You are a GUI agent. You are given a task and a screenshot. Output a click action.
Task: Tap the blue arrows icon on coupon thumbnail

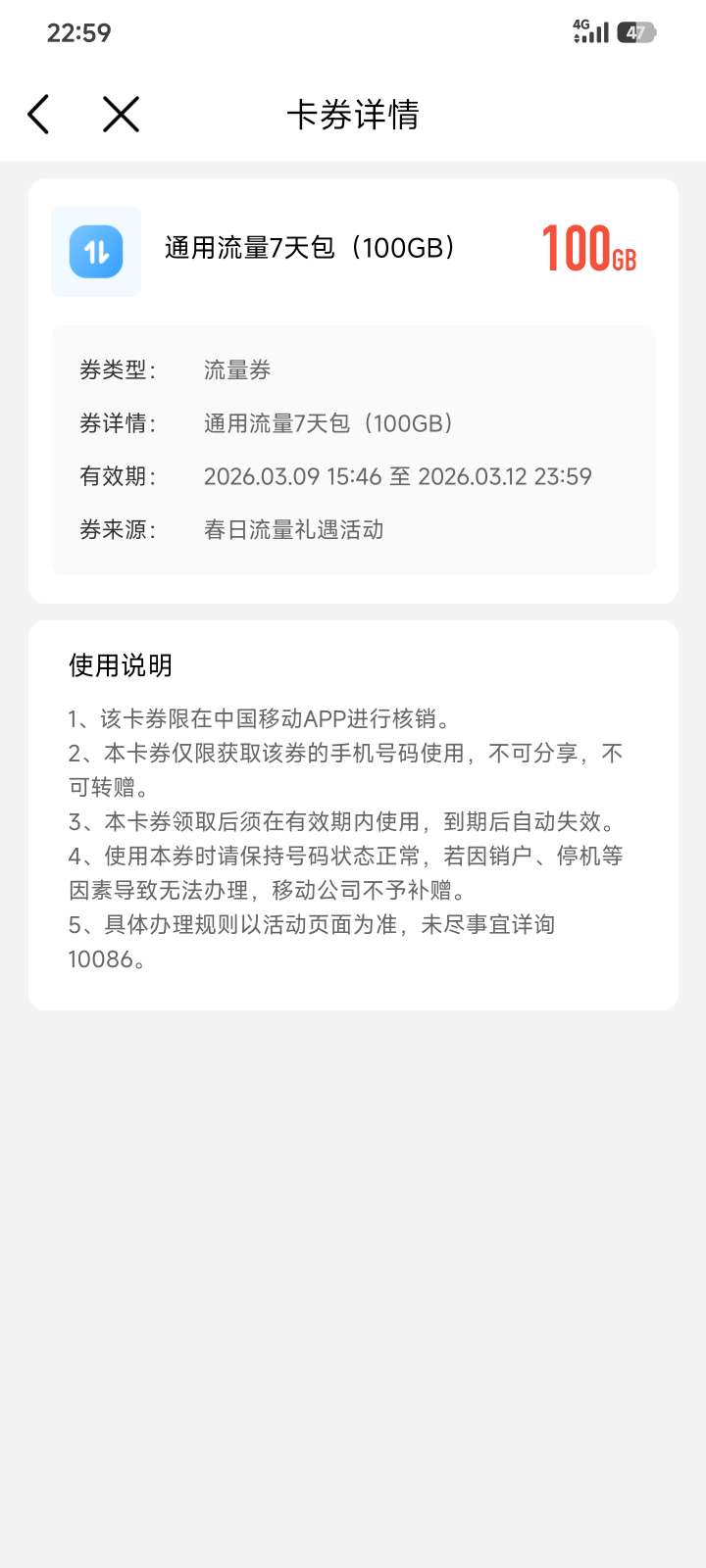[95, 252]
